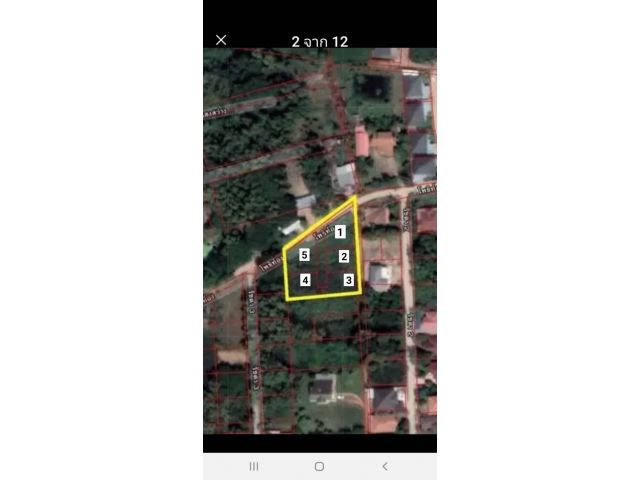Open the recent apps view

tap(254, 466)
